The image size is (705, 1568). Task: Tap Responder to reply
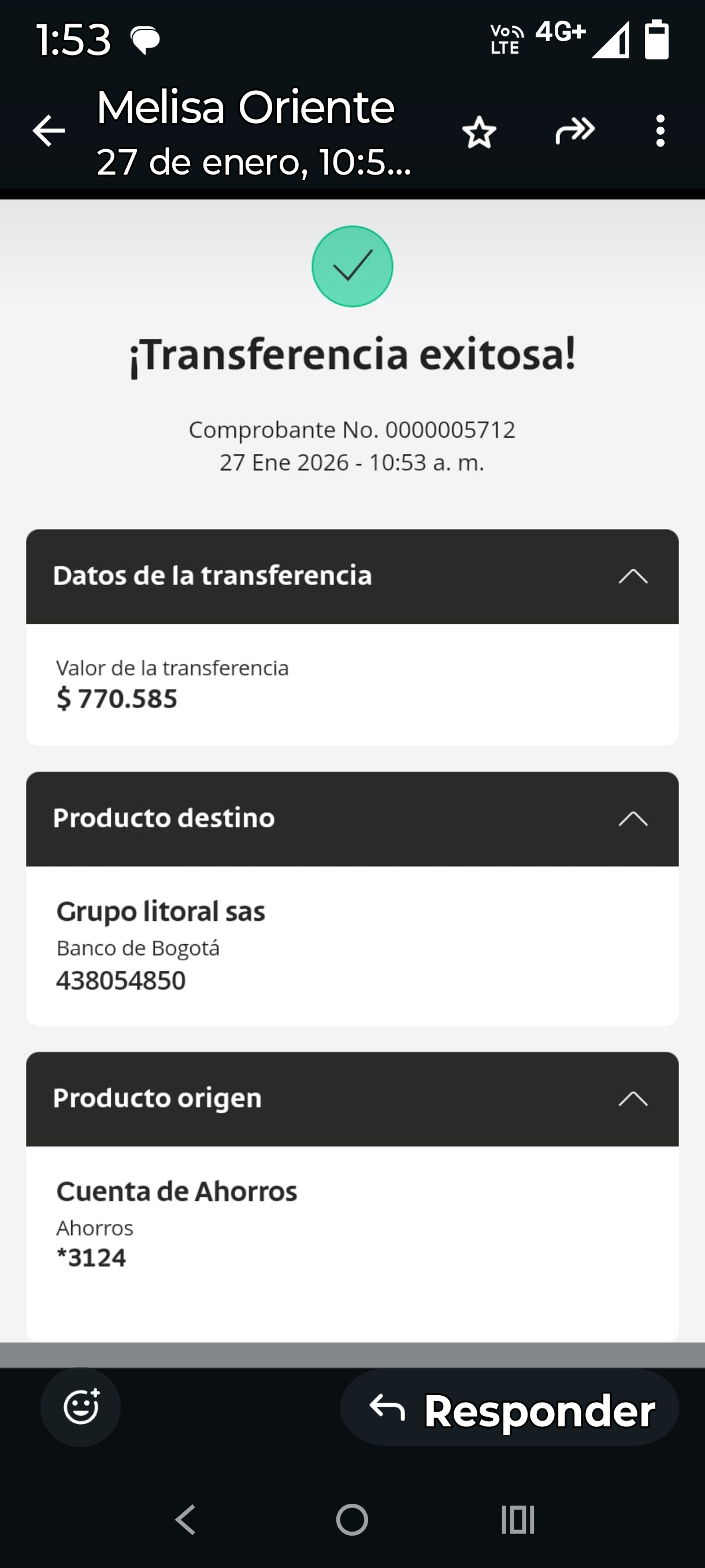(509, 1407)
